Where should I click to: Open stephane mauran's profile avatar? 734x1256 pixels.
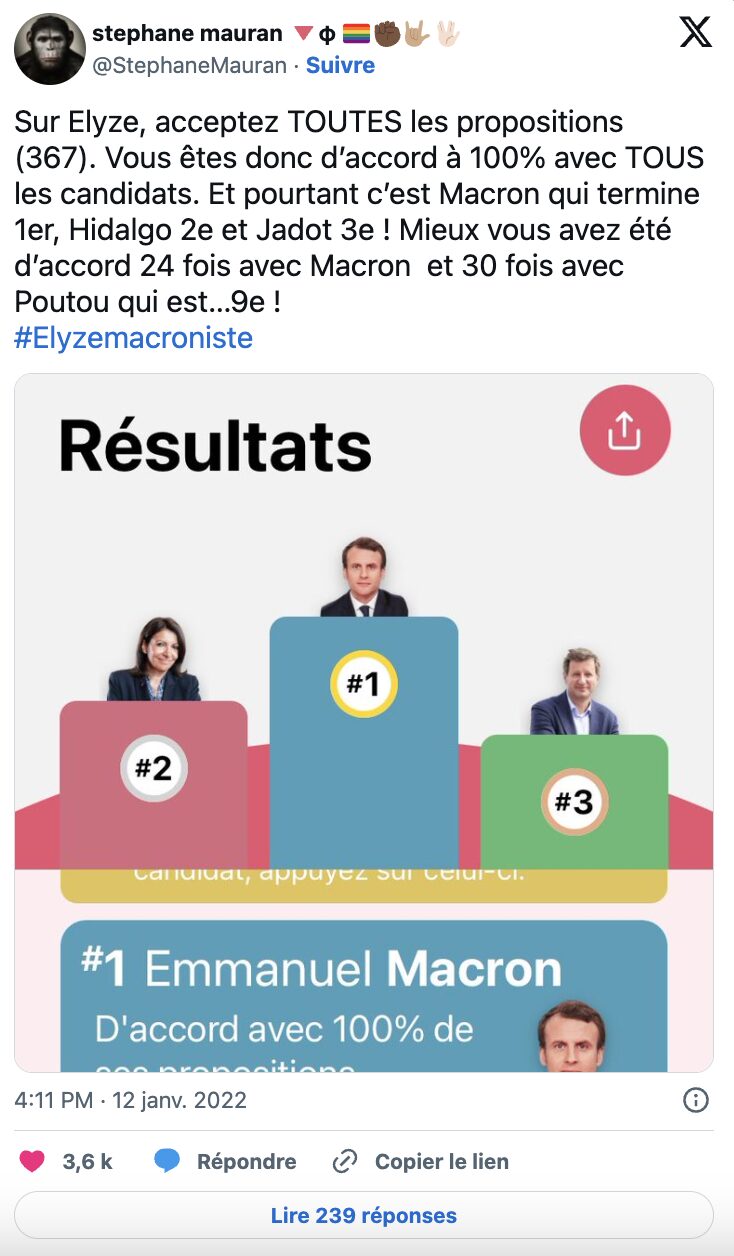[50, 49]
